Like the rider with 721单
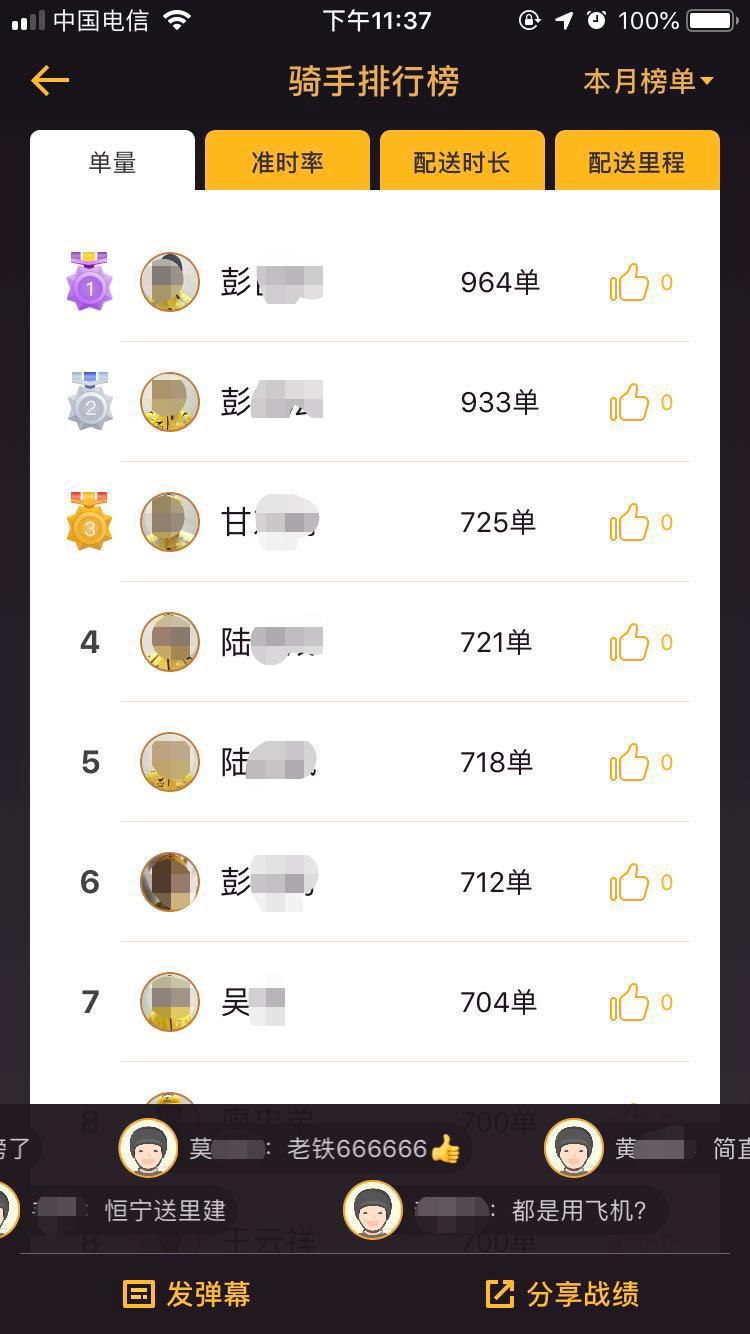This screenshot has width=750, height=1334. coord(631,643)
